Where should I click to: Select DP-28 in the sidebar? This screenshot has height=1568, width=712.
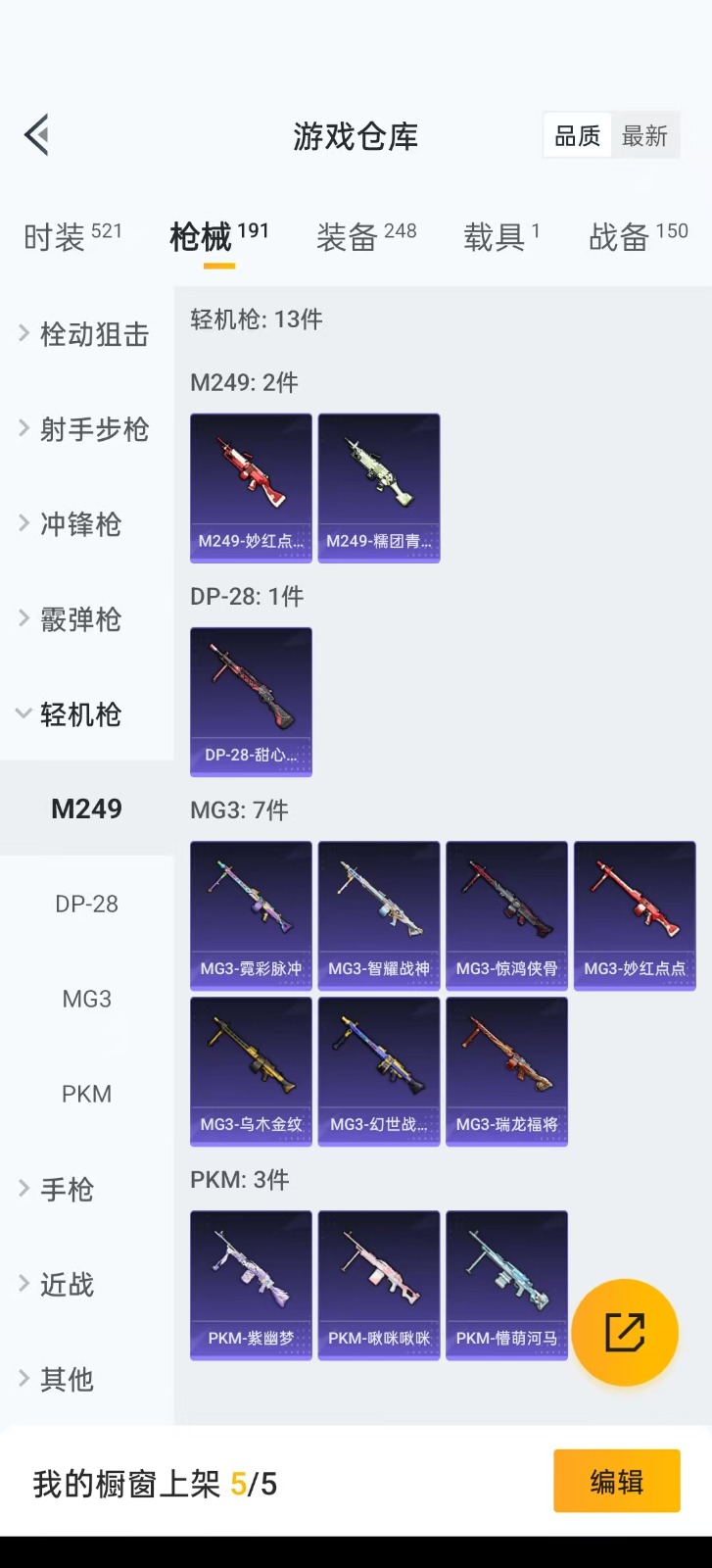click(86, 904)
